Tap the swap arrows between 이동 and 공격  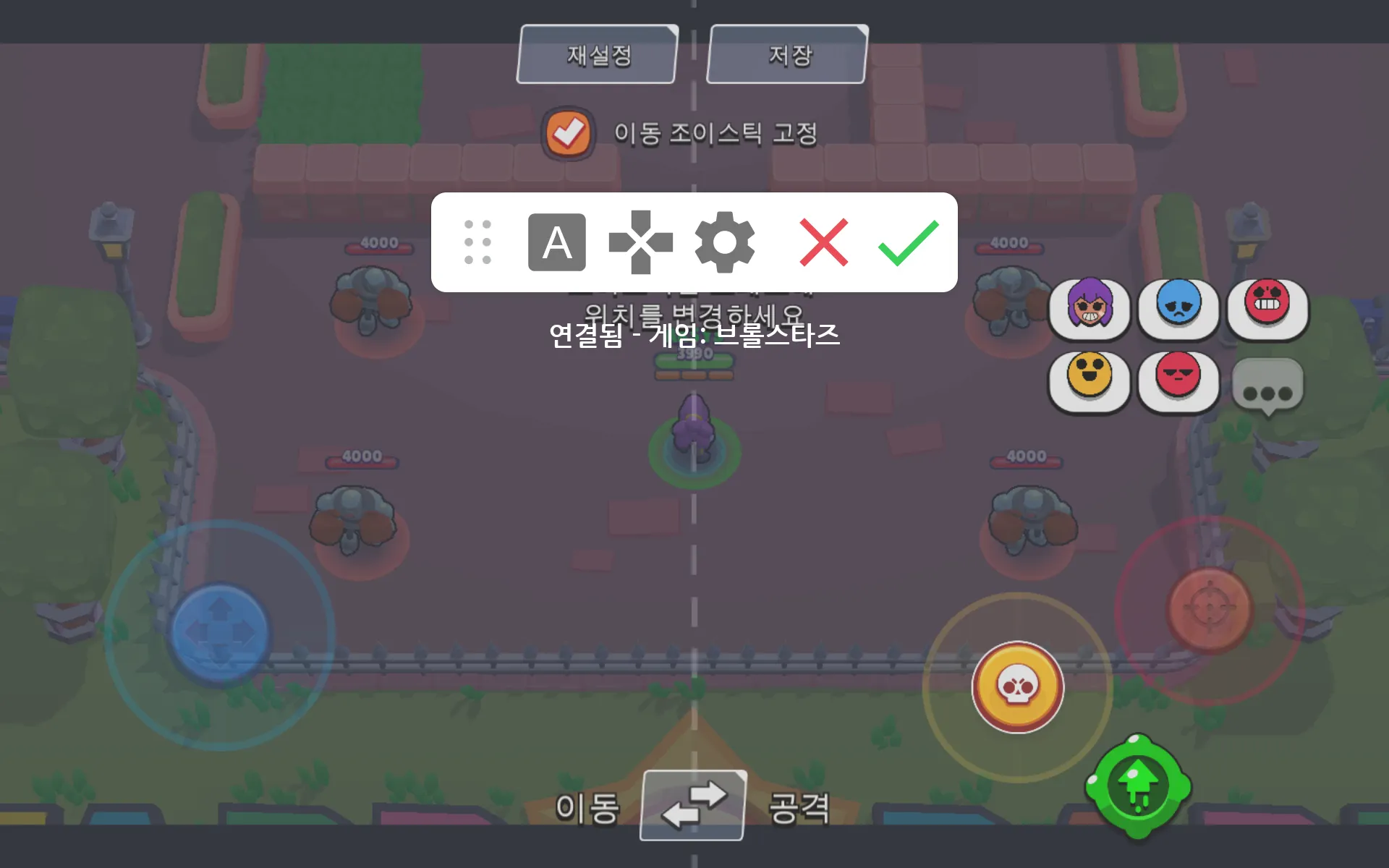click(x=693, y=805)
